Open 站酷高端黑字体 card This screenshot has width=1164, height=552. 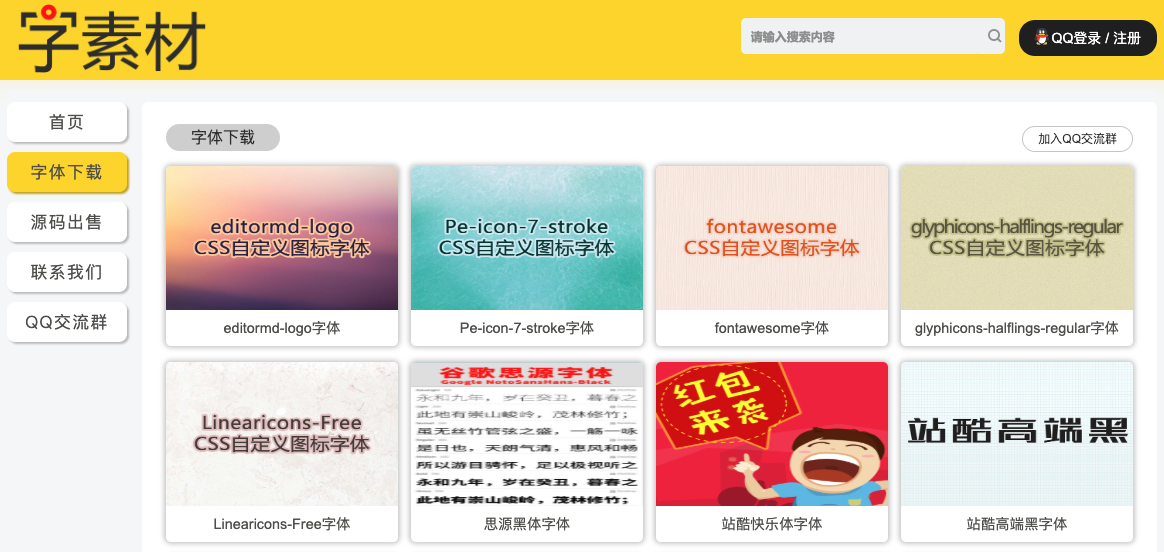tap(1017, 450)
